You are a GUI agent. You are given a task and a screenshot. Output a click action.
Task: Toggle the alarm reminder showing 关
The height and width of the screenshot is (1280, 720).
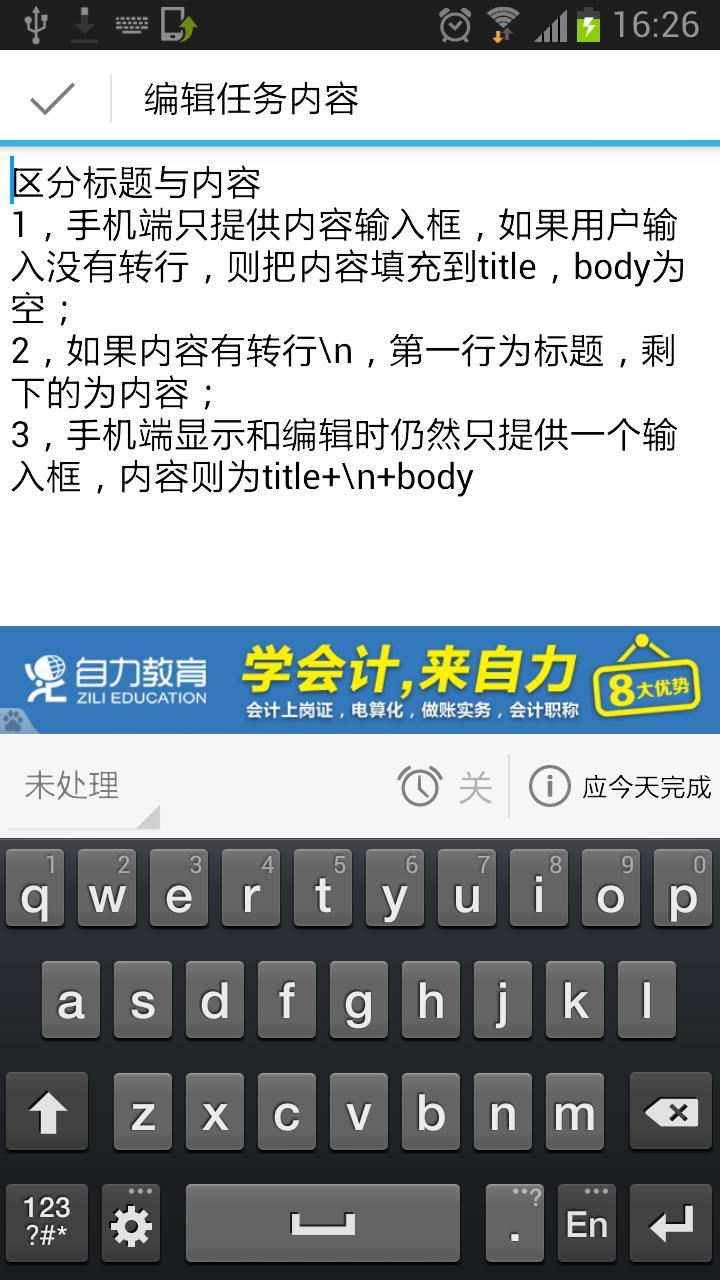[x=446, y=787]
